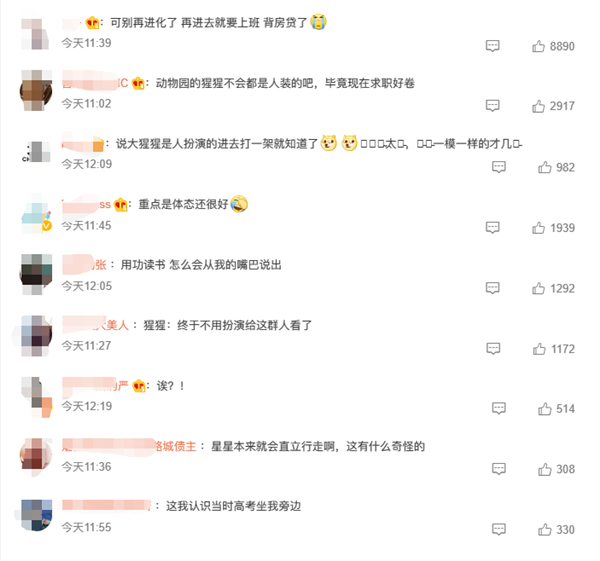Reply to the comment starting 用功读书
This screenshot has height=561, width=600.
tap(492, 288)
